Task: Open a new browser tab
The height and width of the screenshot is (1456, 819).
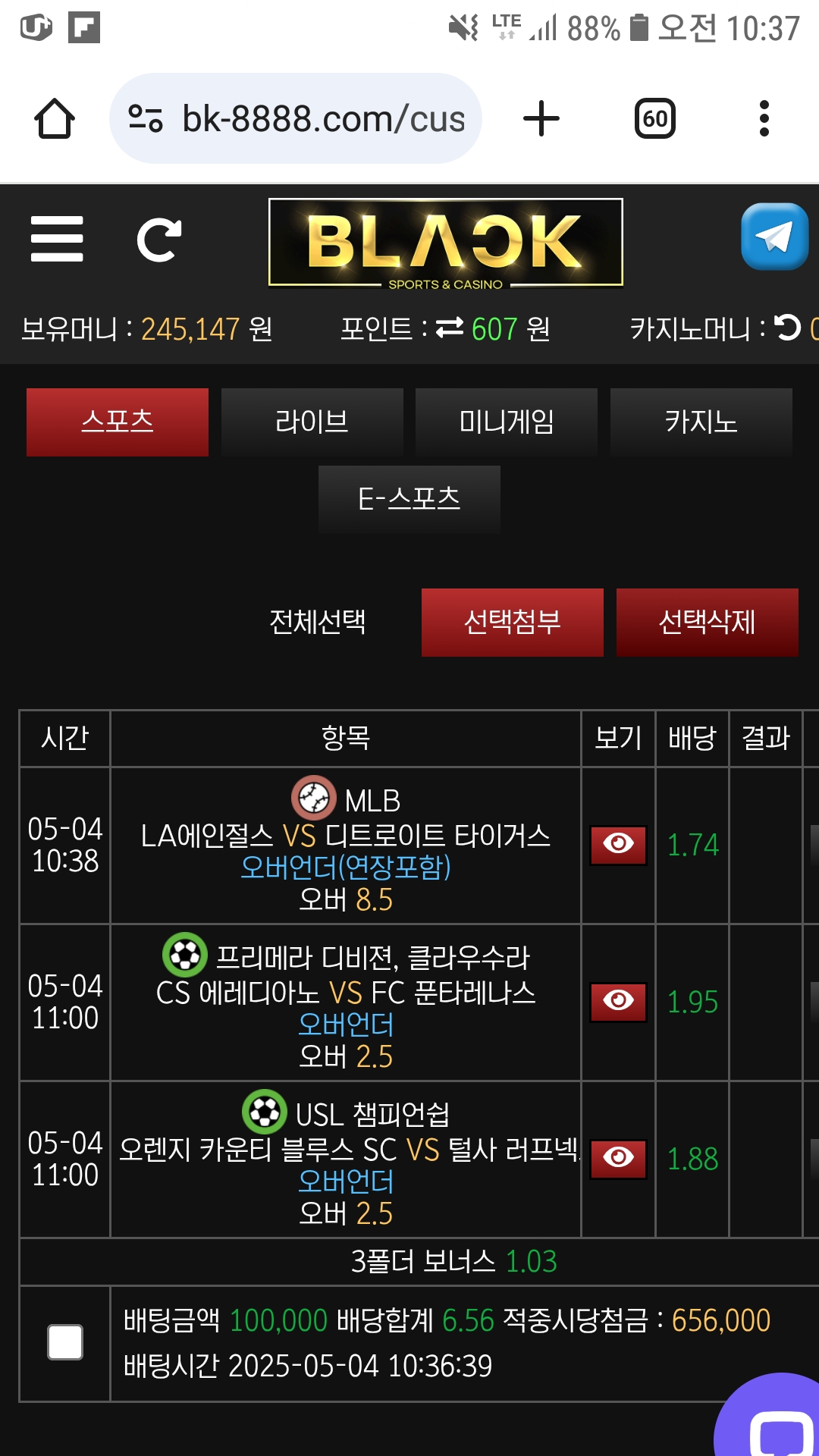Action: pos(541,119)
